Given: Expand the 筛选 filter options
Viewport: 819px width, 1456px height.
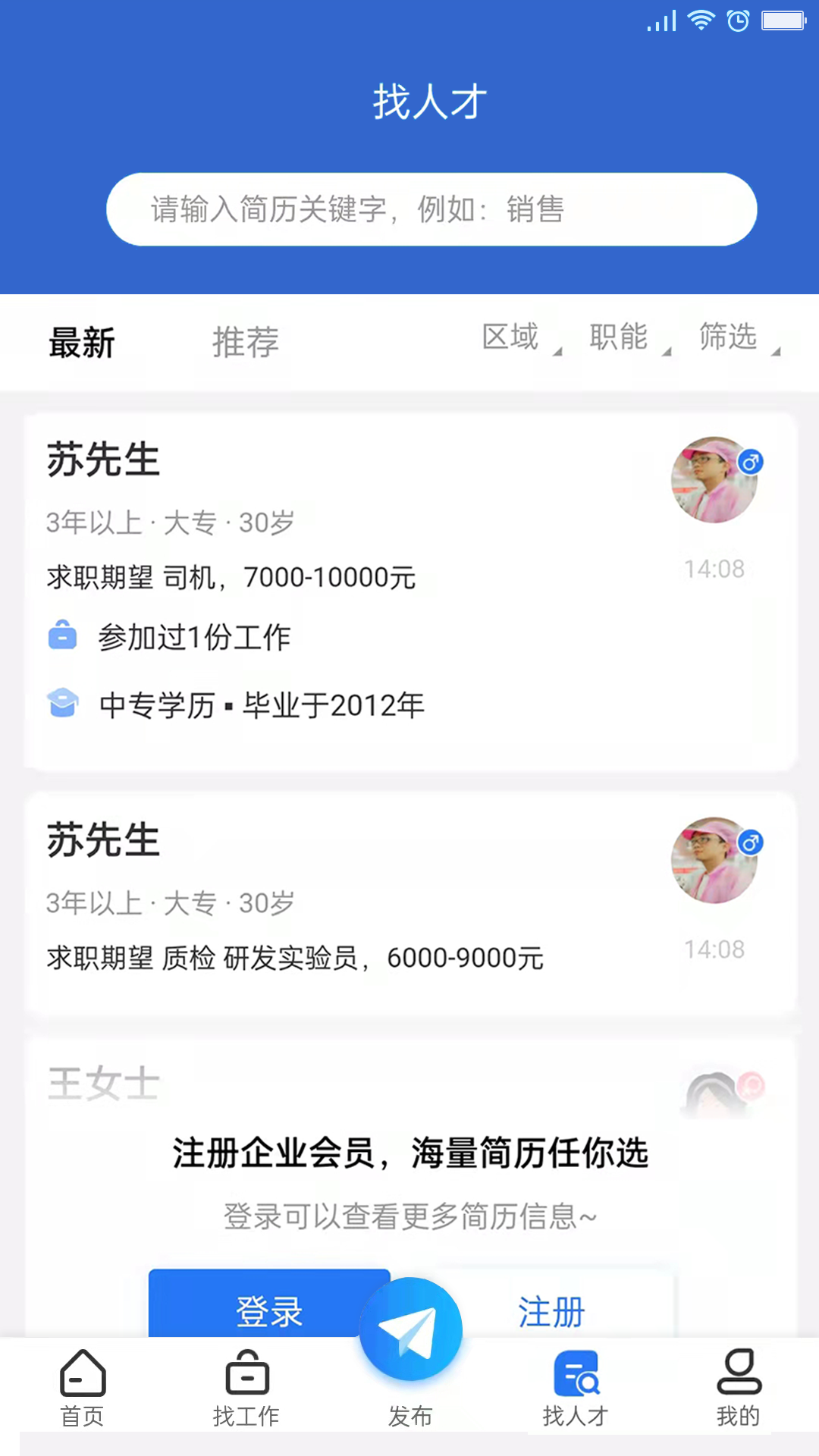Looking at the screenshot, I should (x=730, y=339).
